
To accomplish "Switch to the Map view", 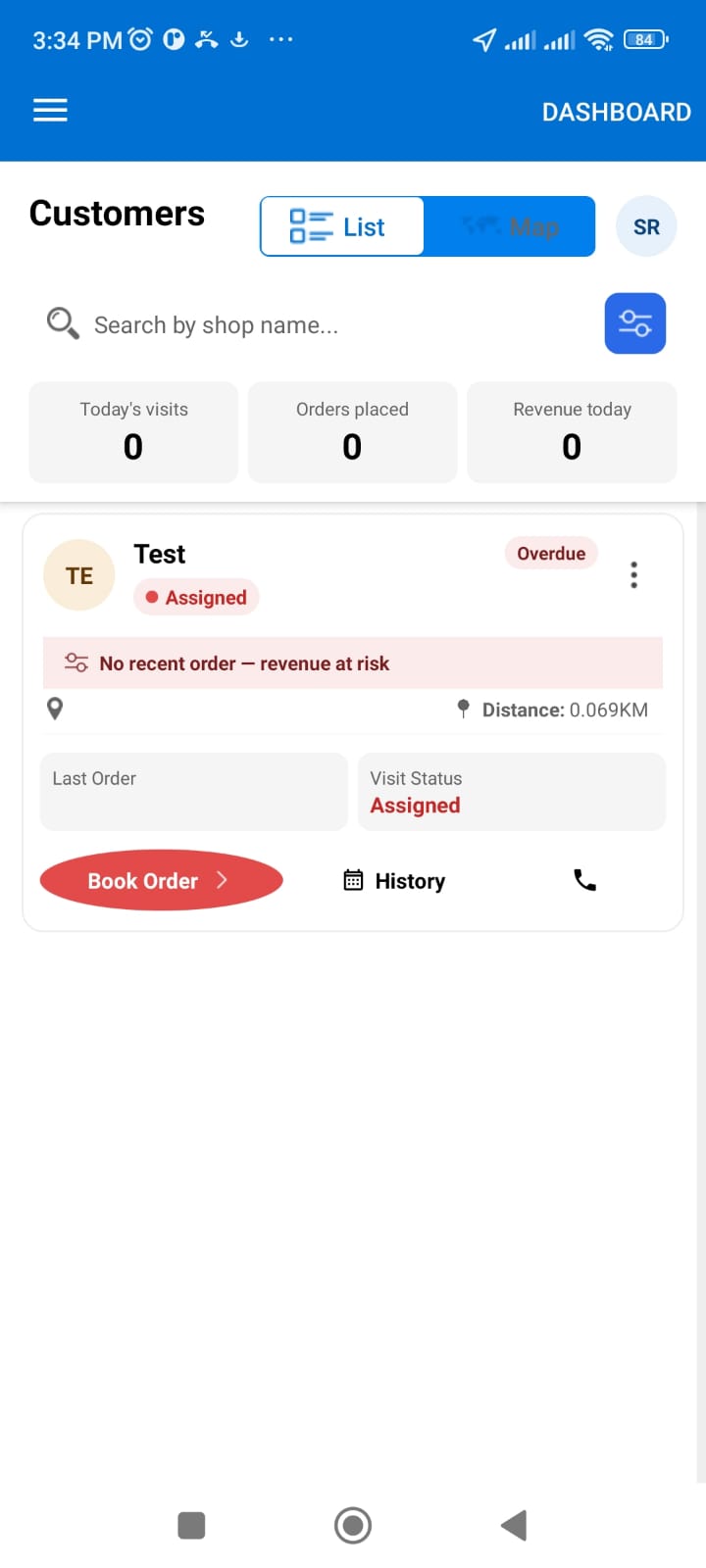I will tap(510, 226).
